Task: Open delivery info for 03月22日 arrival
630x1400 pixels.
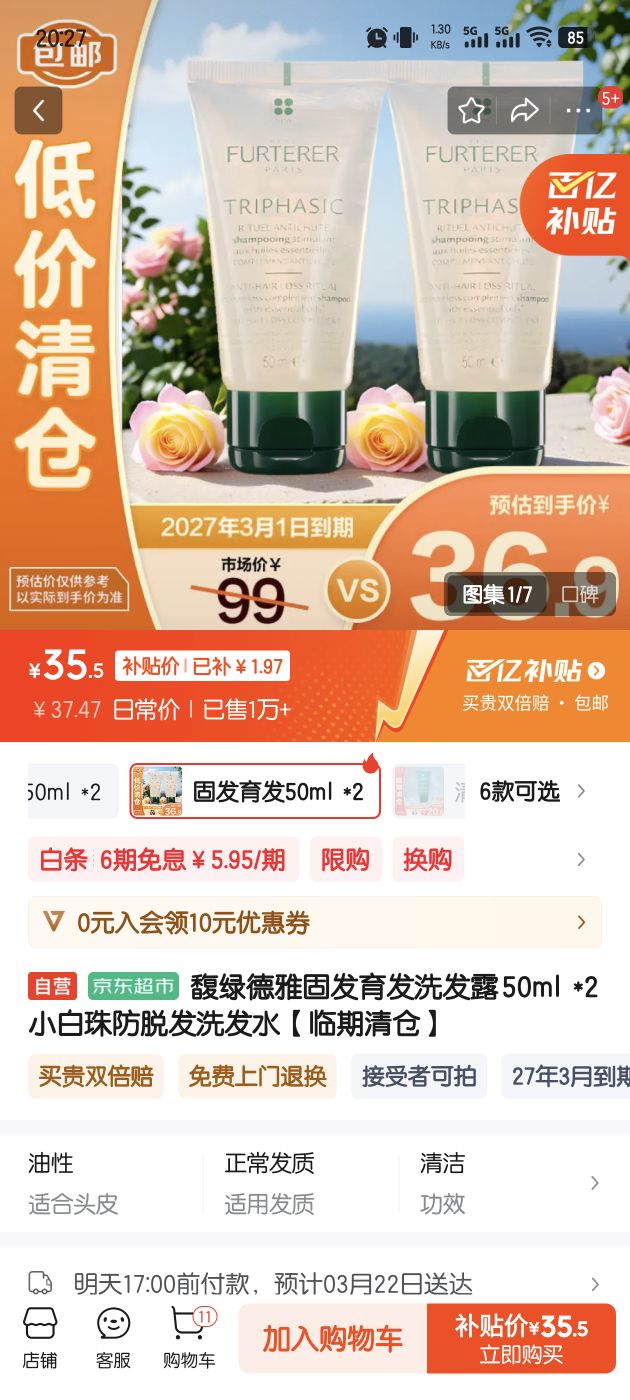Action: tap(314, 1284)
